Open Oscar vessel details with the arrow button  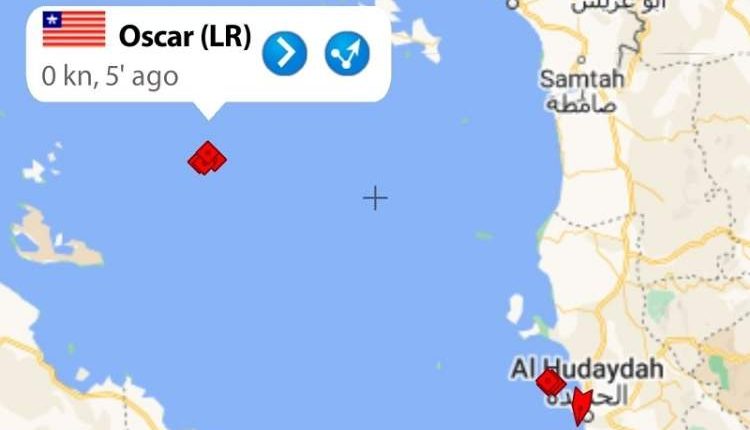pyautogui.click(x=284, y=53)
